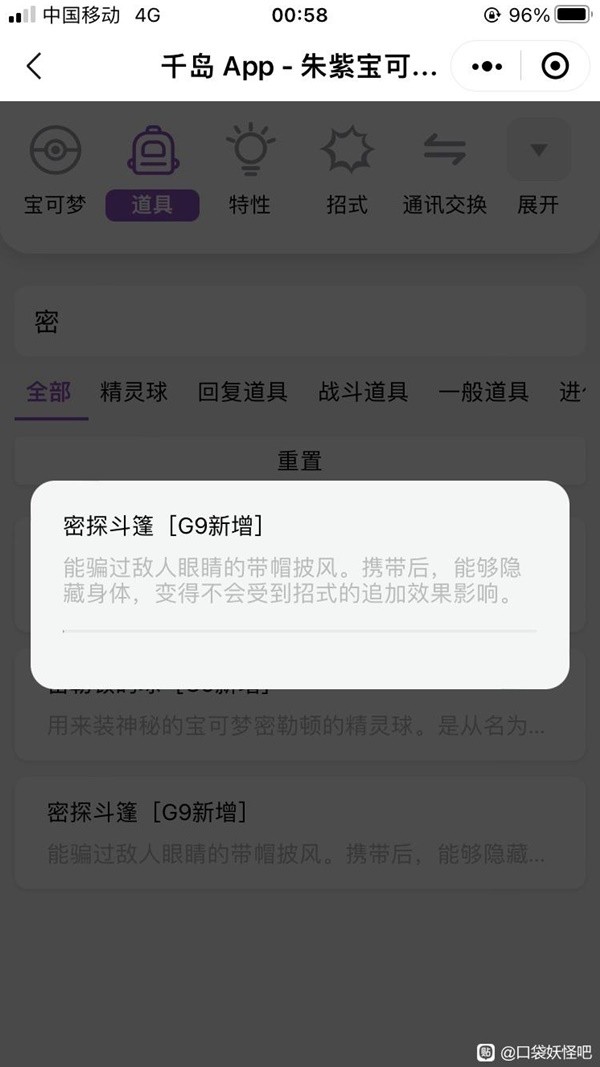Filter items by 精灵球

(134, 392)
